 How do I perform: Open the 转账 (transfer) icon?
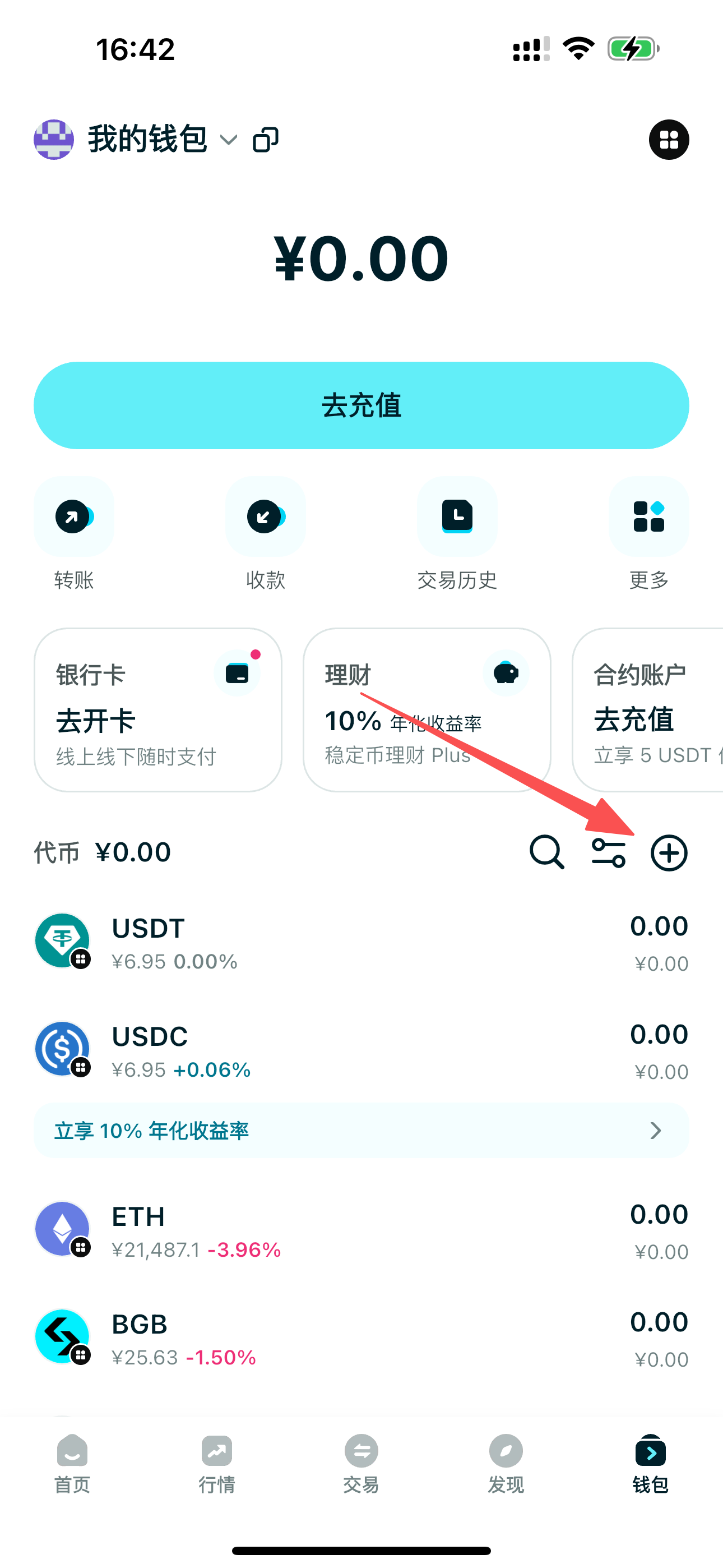[73, 516]
